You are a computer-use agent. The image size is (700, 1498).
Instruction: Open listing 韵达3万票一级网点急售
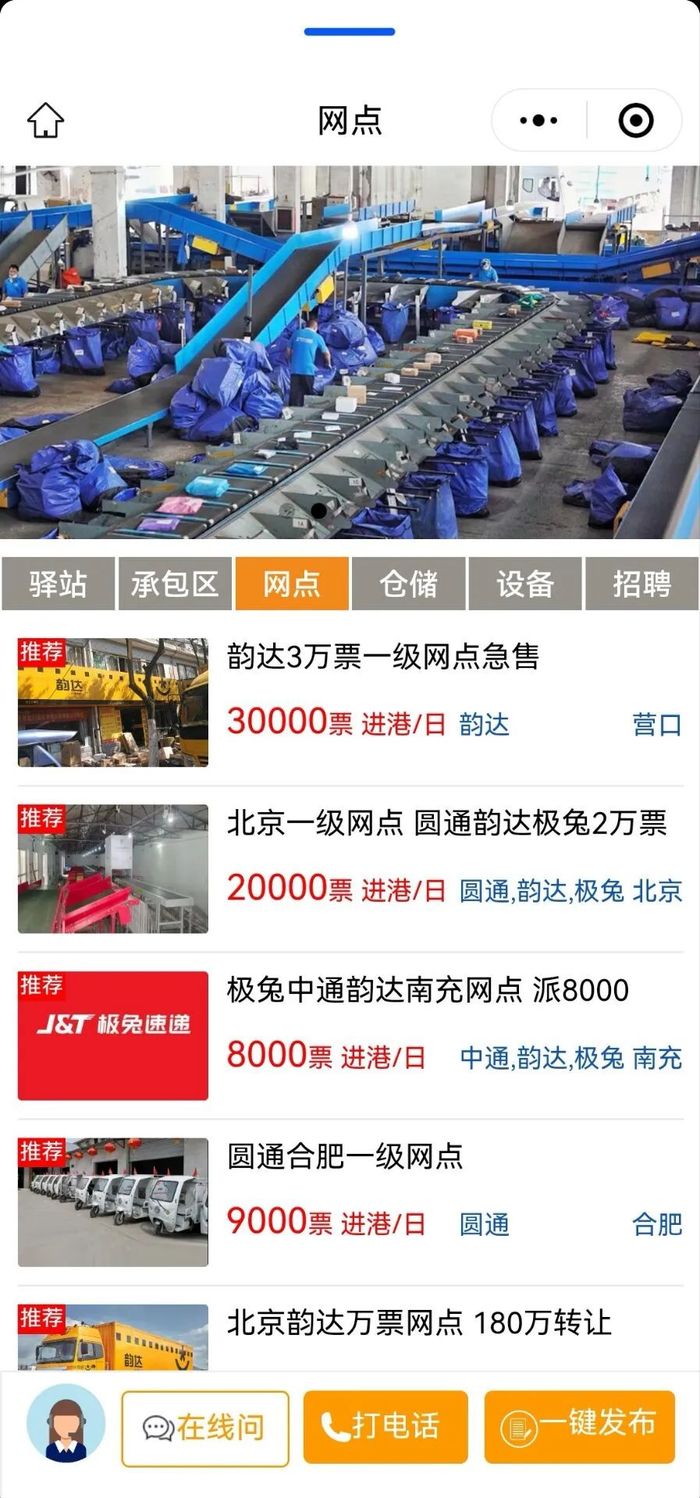point(383,657)
